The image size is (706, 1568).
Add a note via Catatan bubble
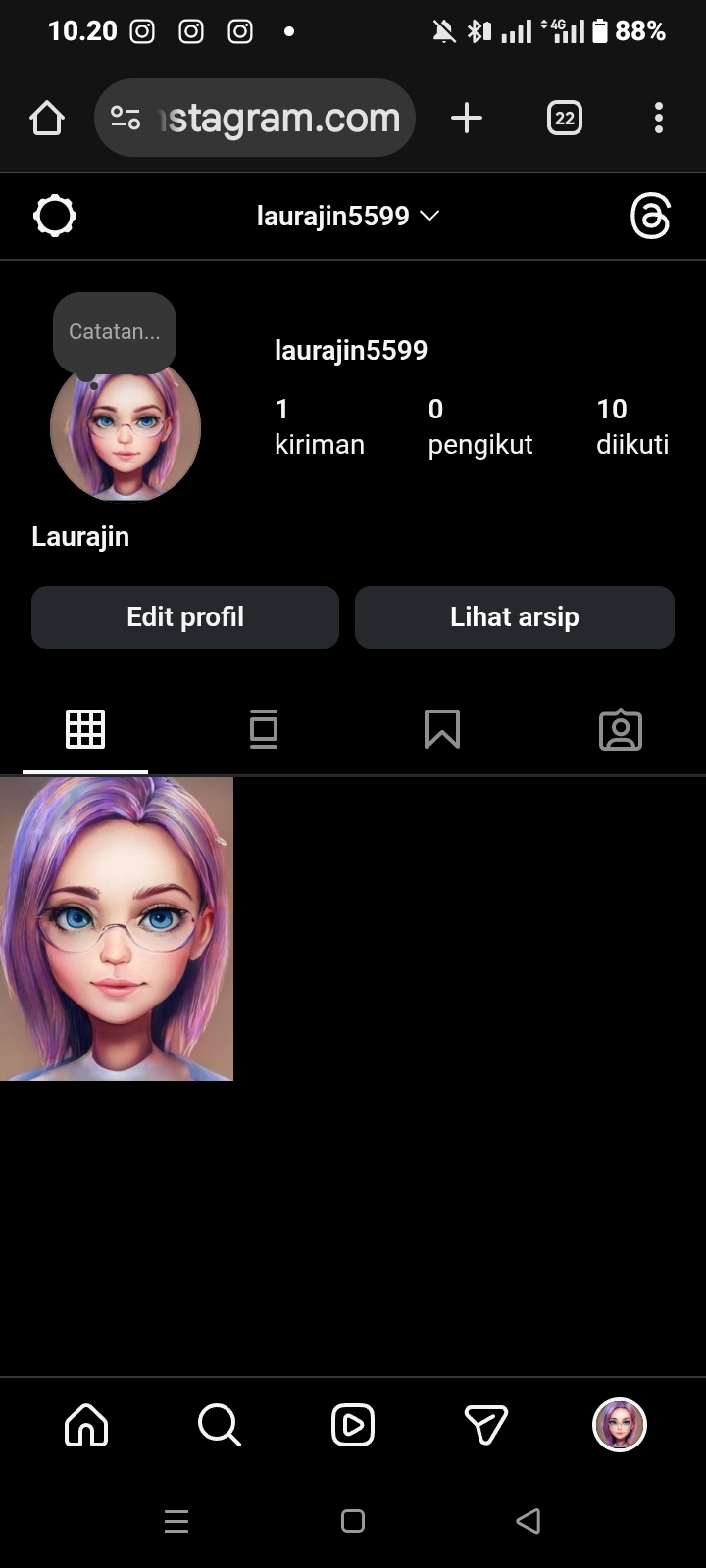click(115, 332)
